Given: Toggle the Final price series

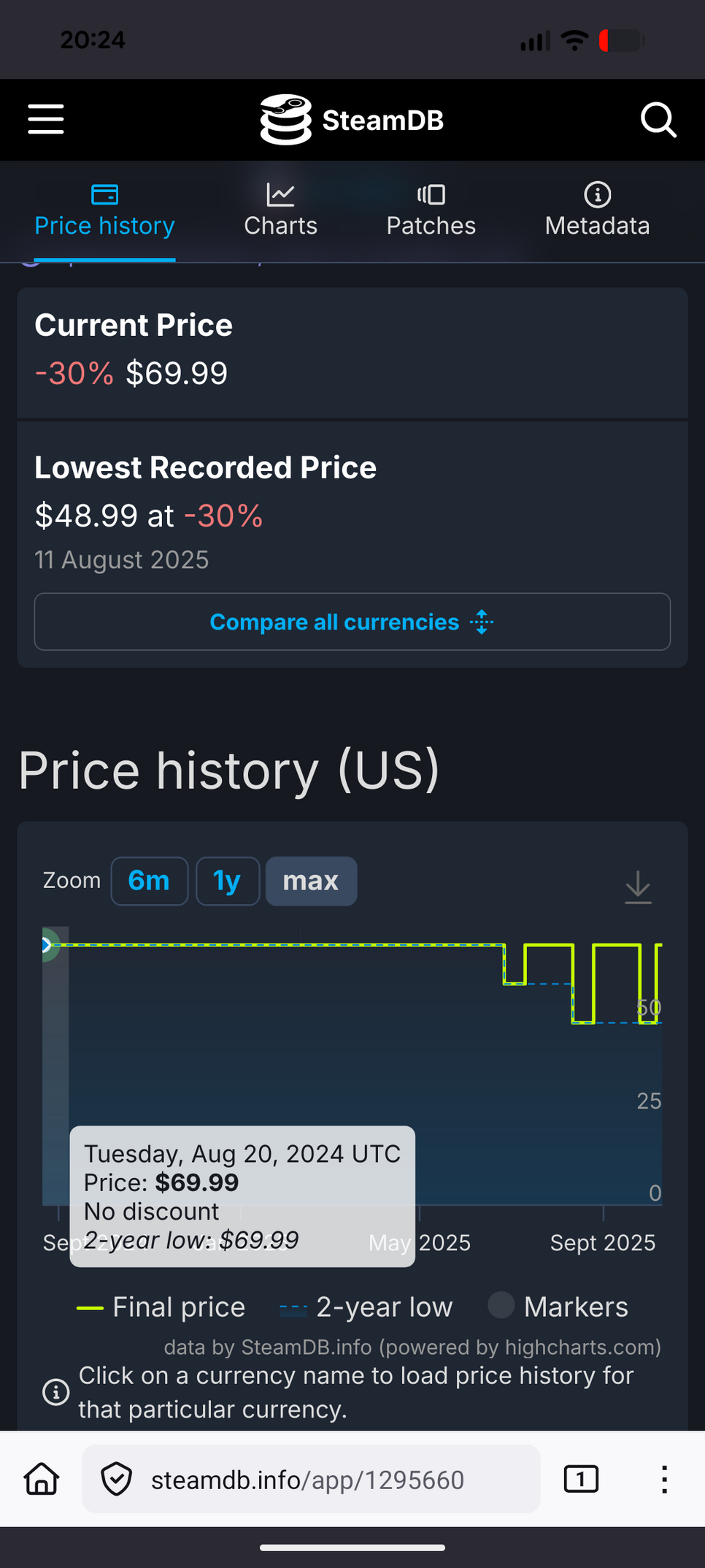Looking at the screenshot, I should [161, 1307].
